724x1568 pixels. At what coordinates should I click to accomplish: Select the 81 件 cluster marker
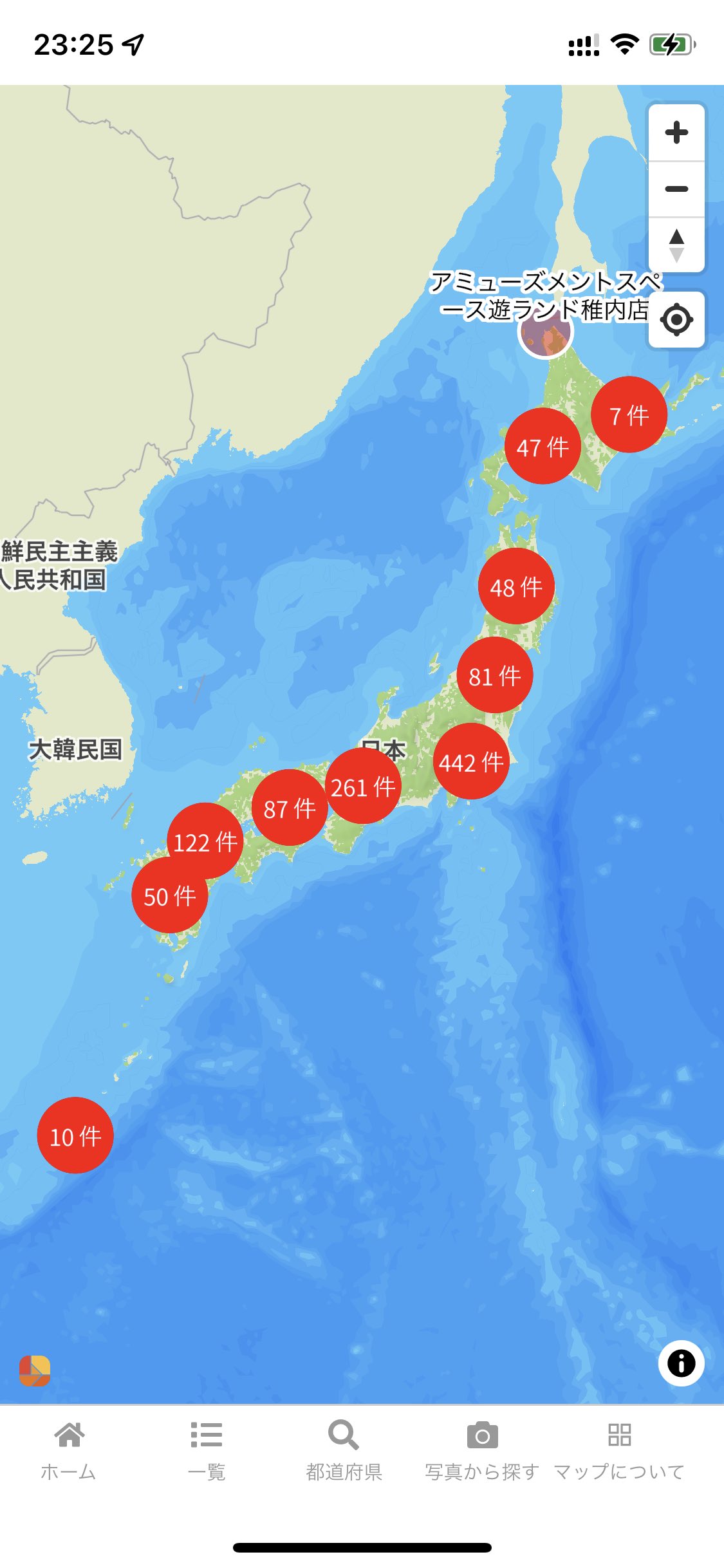click(495, 675)
